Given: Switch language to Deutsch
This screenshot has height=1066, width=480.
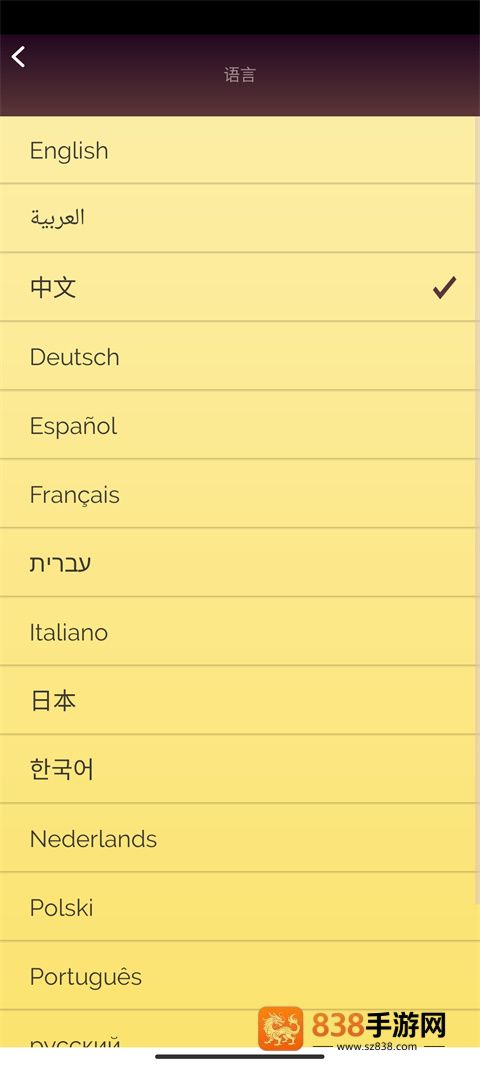Looking at the screenshot, I should coord(238,356).
